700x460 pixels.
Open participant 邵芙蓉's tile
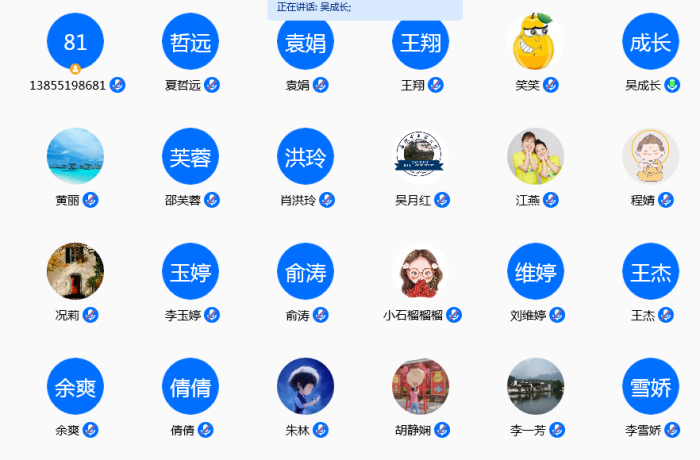[x=190, y=156]
